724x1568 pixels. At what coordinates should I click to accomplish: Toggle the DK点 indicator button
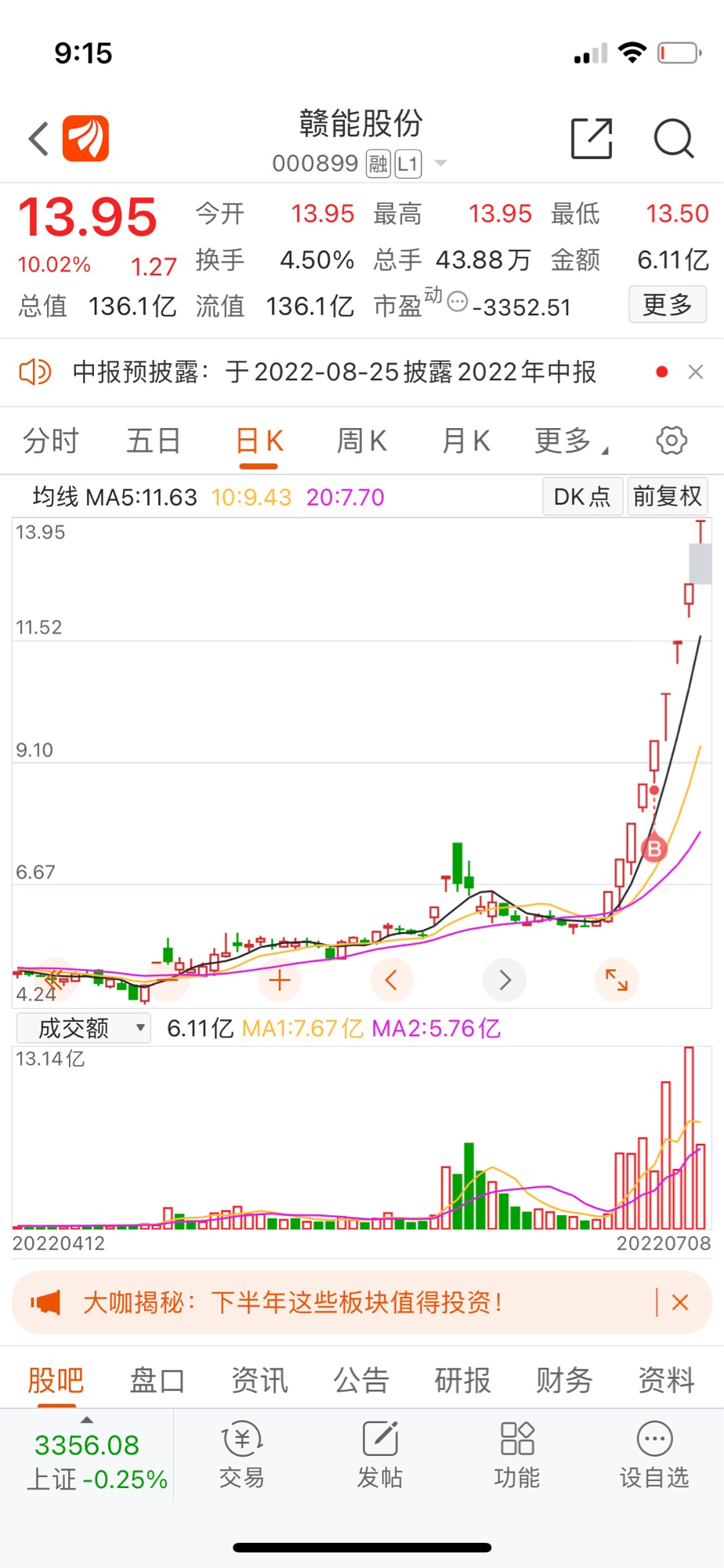pyautogui.click(x=582, y=496)
